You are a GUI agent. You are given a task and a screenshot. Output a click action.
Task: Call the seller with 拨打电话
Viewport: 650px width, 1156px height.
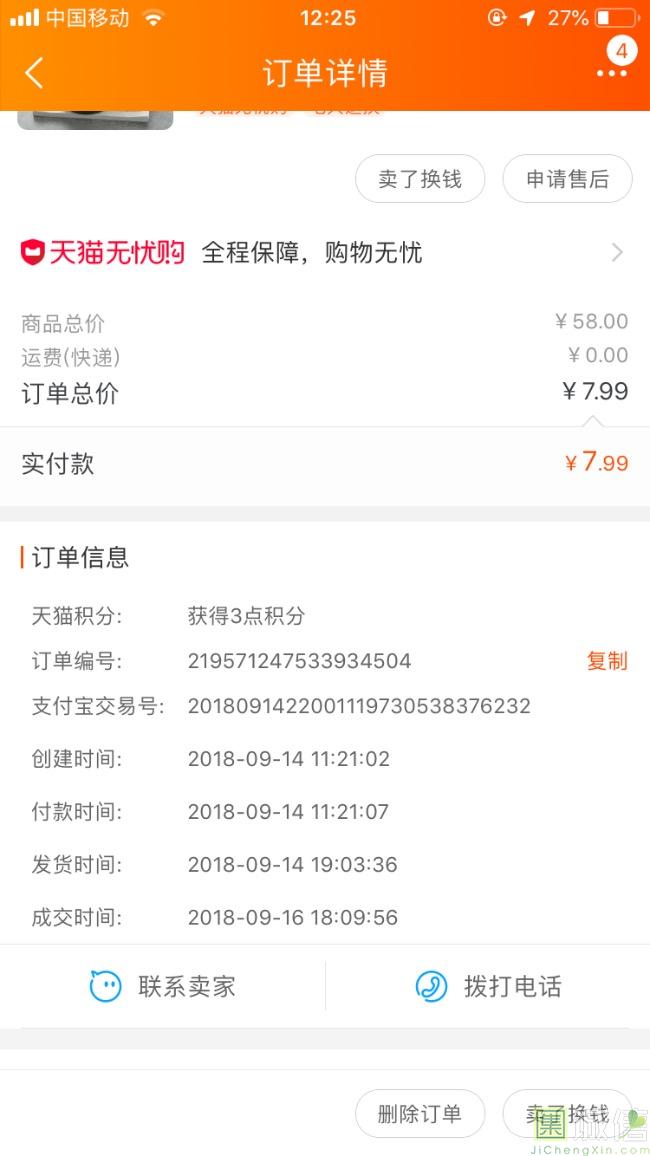click(488, 987)
